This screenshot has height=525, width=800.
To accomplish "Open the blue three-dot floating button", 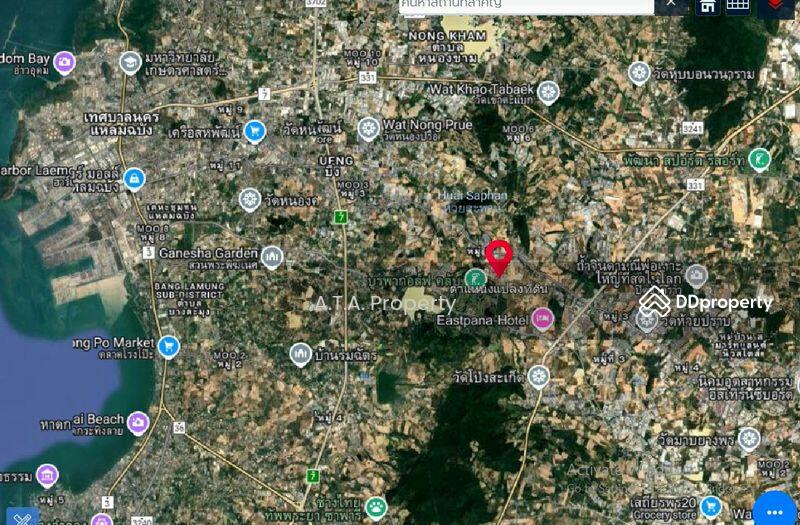I will point(776,508).
